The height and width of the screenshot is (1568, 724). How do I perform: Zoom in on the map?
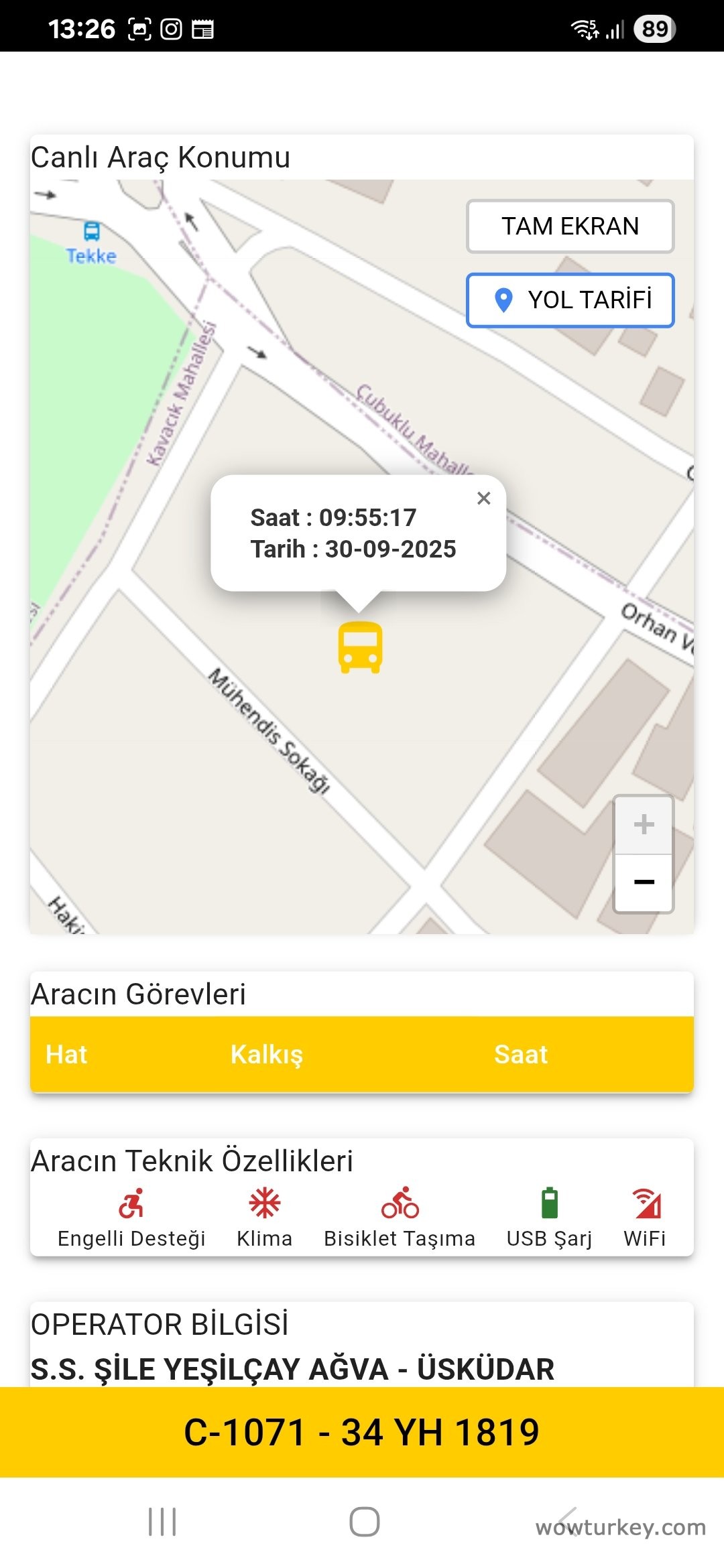(x=644, y=825)
